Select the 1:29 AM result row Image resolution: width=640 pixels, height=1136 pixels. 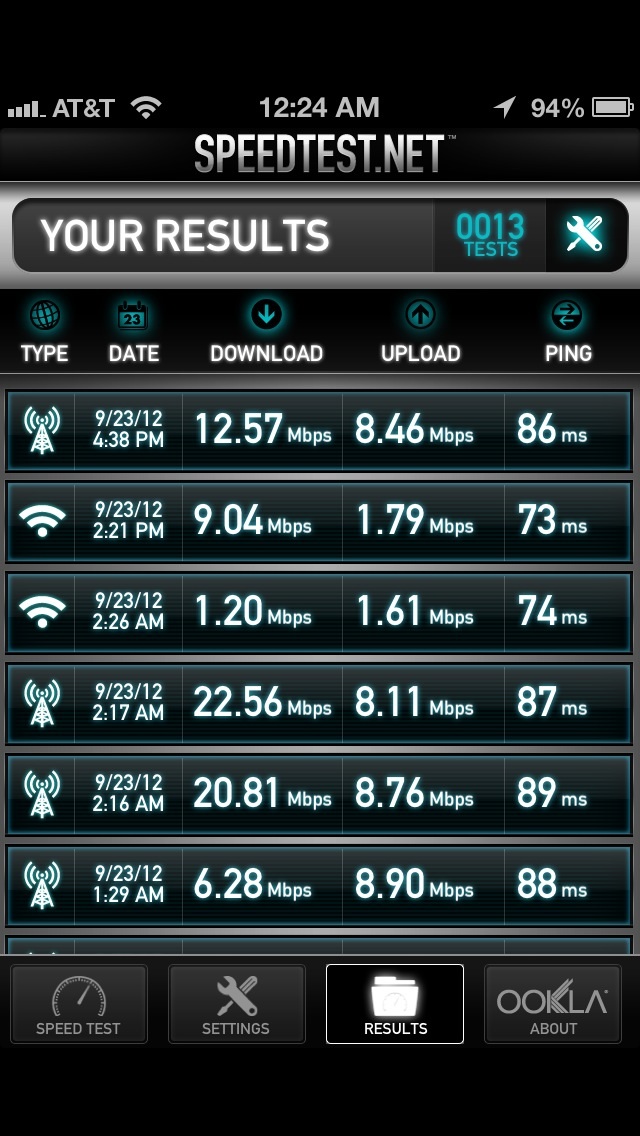319,885
